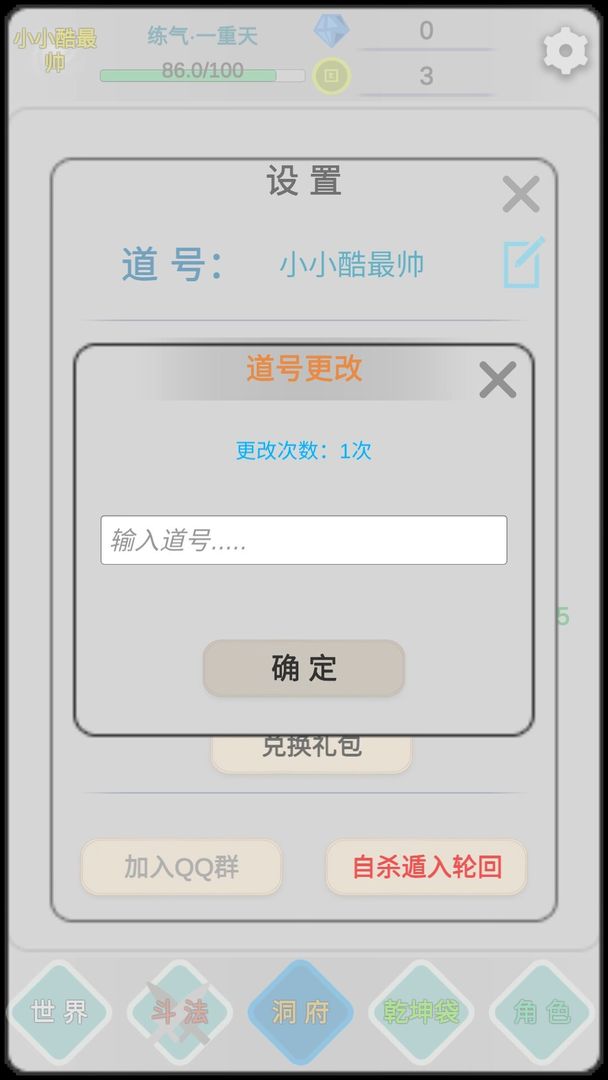
Task: Tap the 加入QQ群 button
Action: click(181, 866)
